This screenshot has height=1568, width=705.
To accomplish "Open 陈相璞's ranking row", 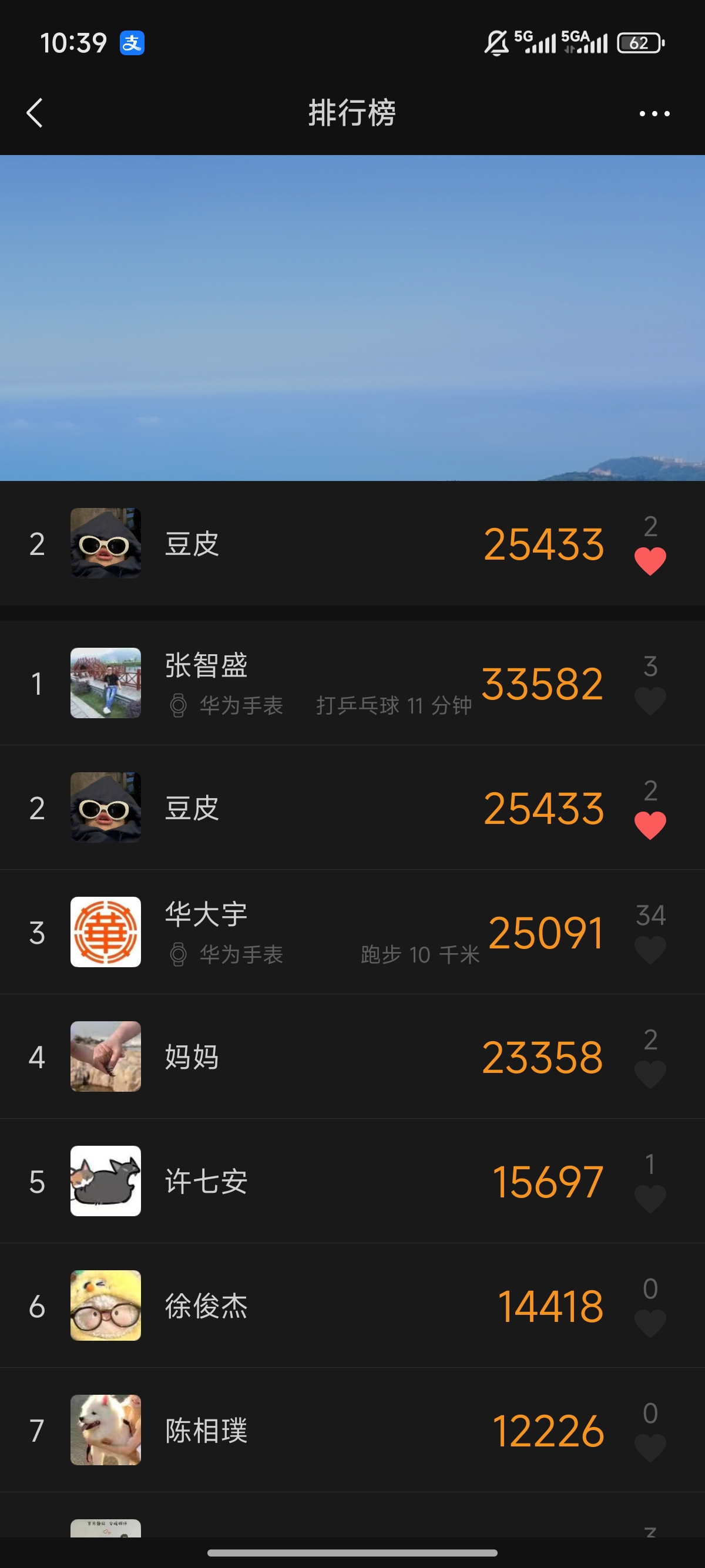I will 352,1430.
